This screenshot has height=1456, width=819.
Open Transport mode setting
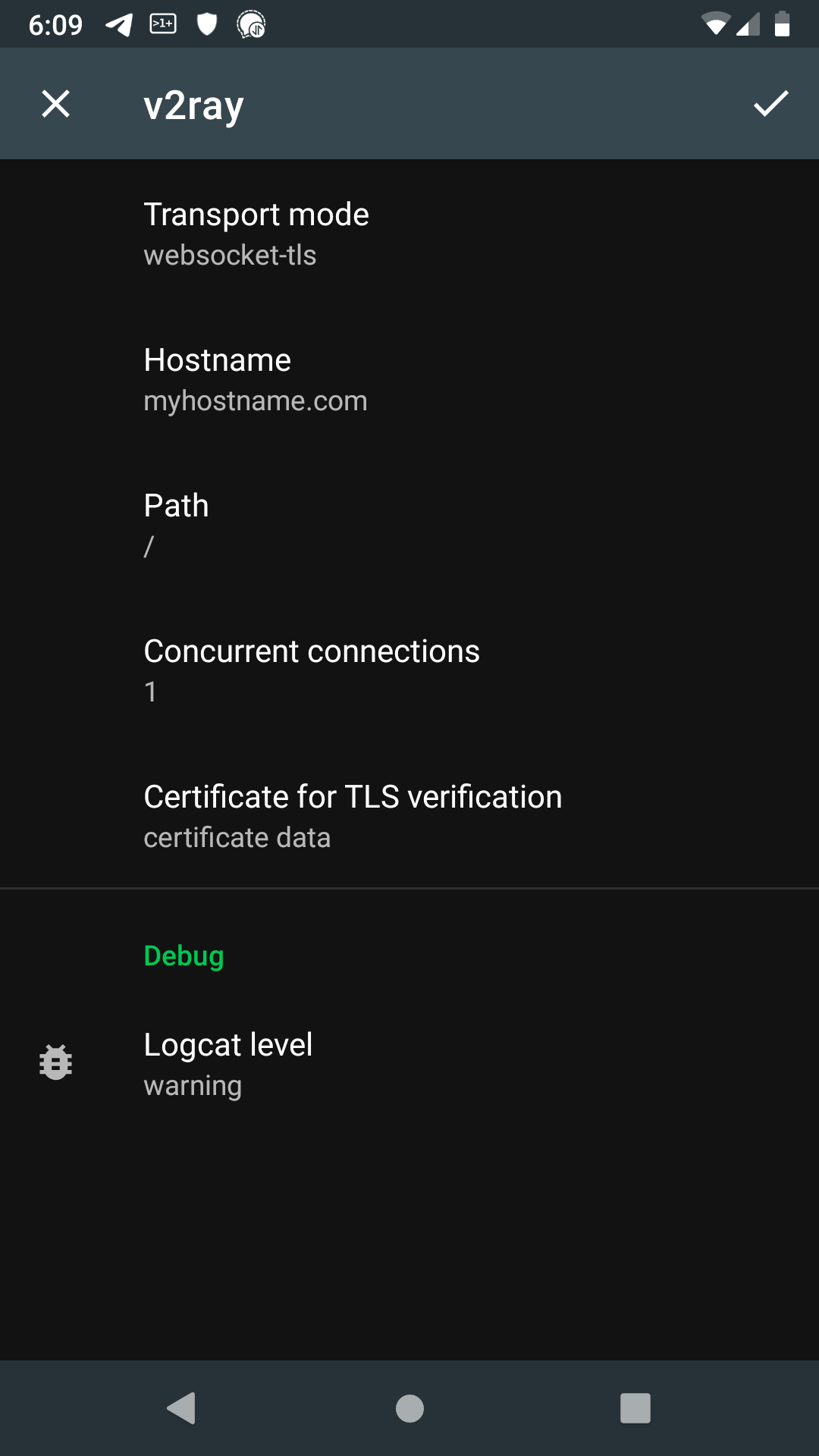tap(409, 233)
